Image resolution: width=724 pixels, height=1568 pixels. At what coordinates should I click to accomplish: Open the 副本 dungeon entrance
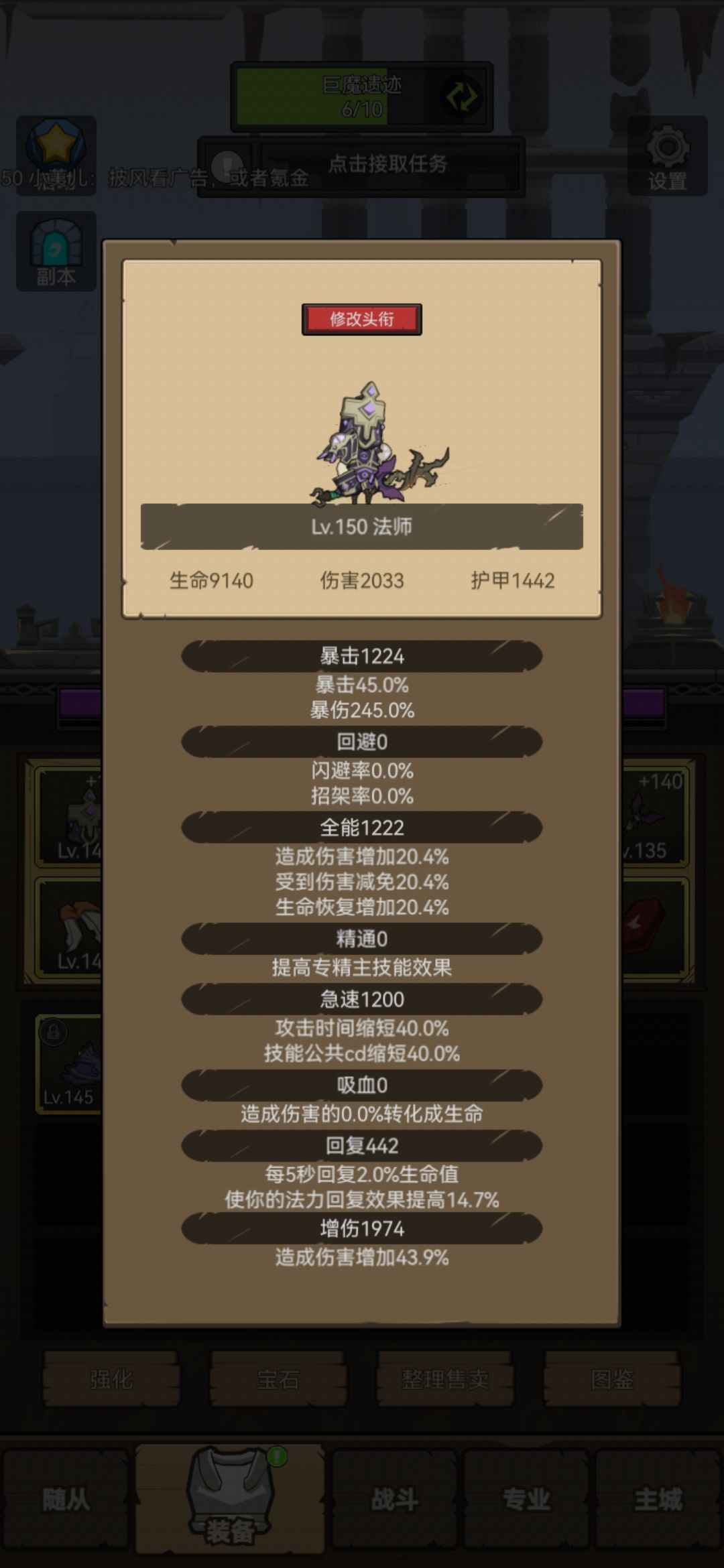coord(56,251)
